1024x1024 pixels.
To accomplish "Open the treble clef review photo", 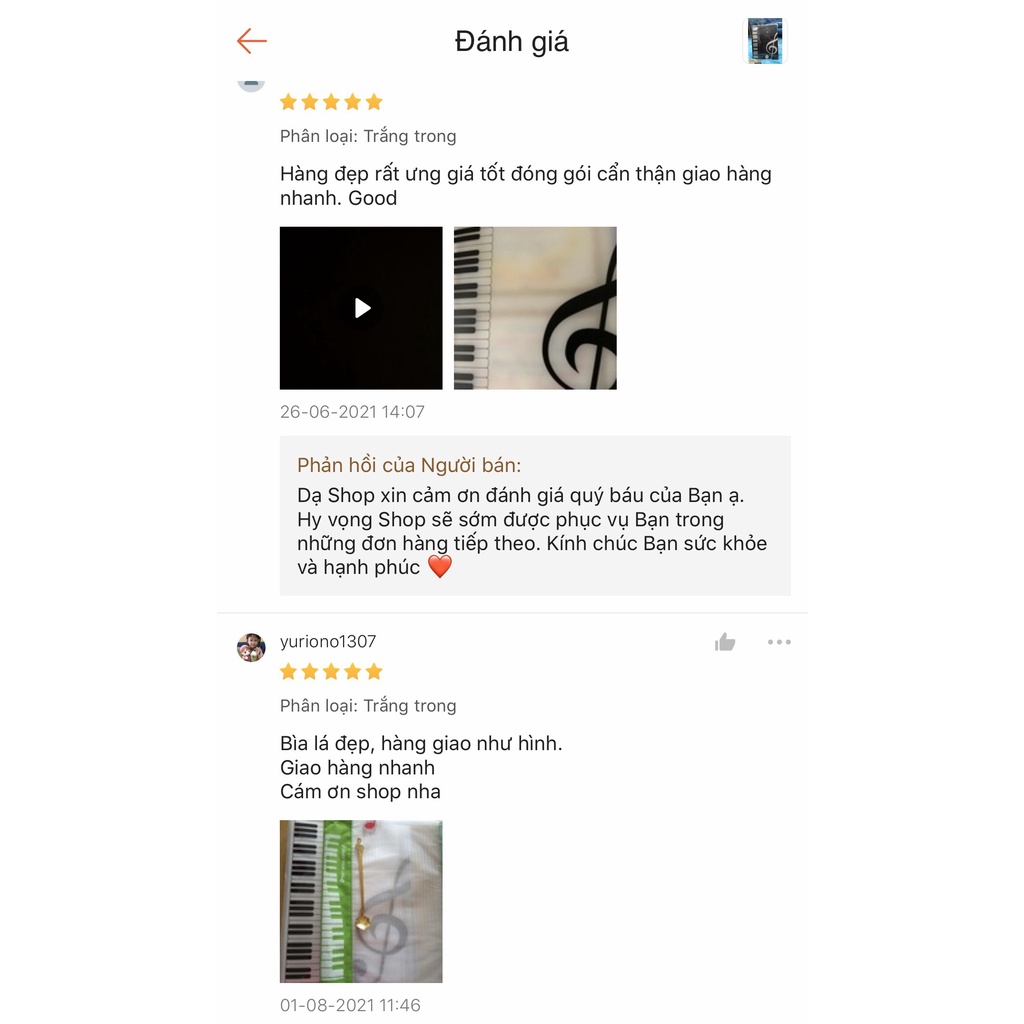I will point(535,308).
